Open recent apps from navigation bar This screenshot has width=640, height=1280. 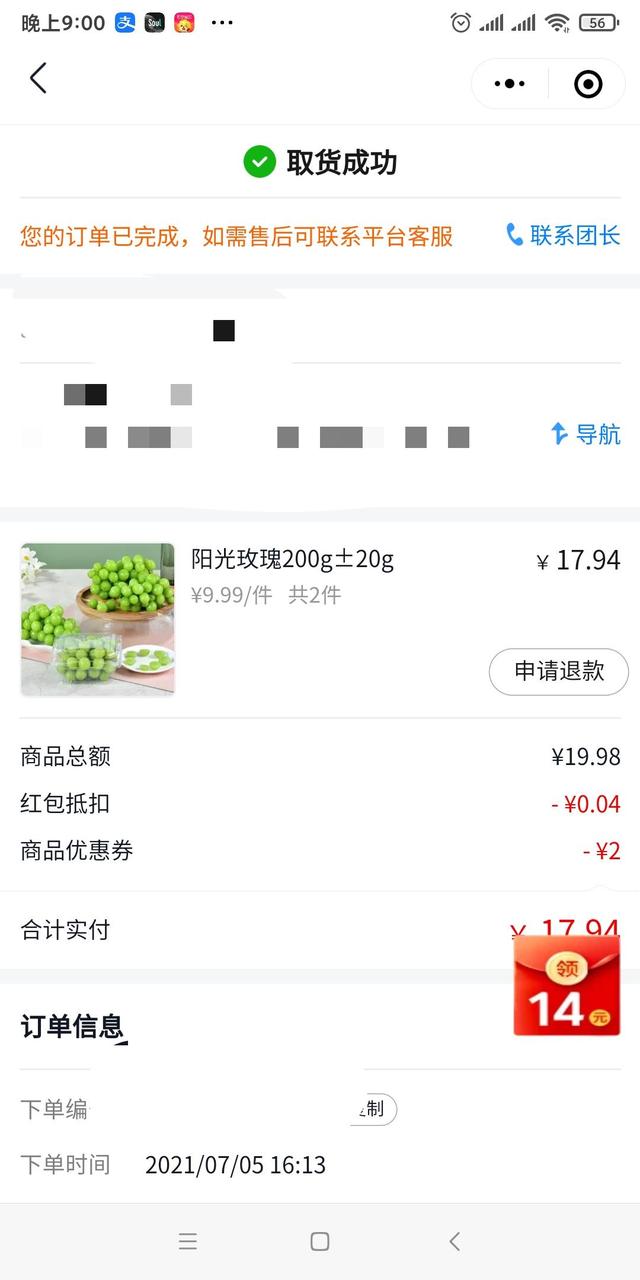point(188,1241)
